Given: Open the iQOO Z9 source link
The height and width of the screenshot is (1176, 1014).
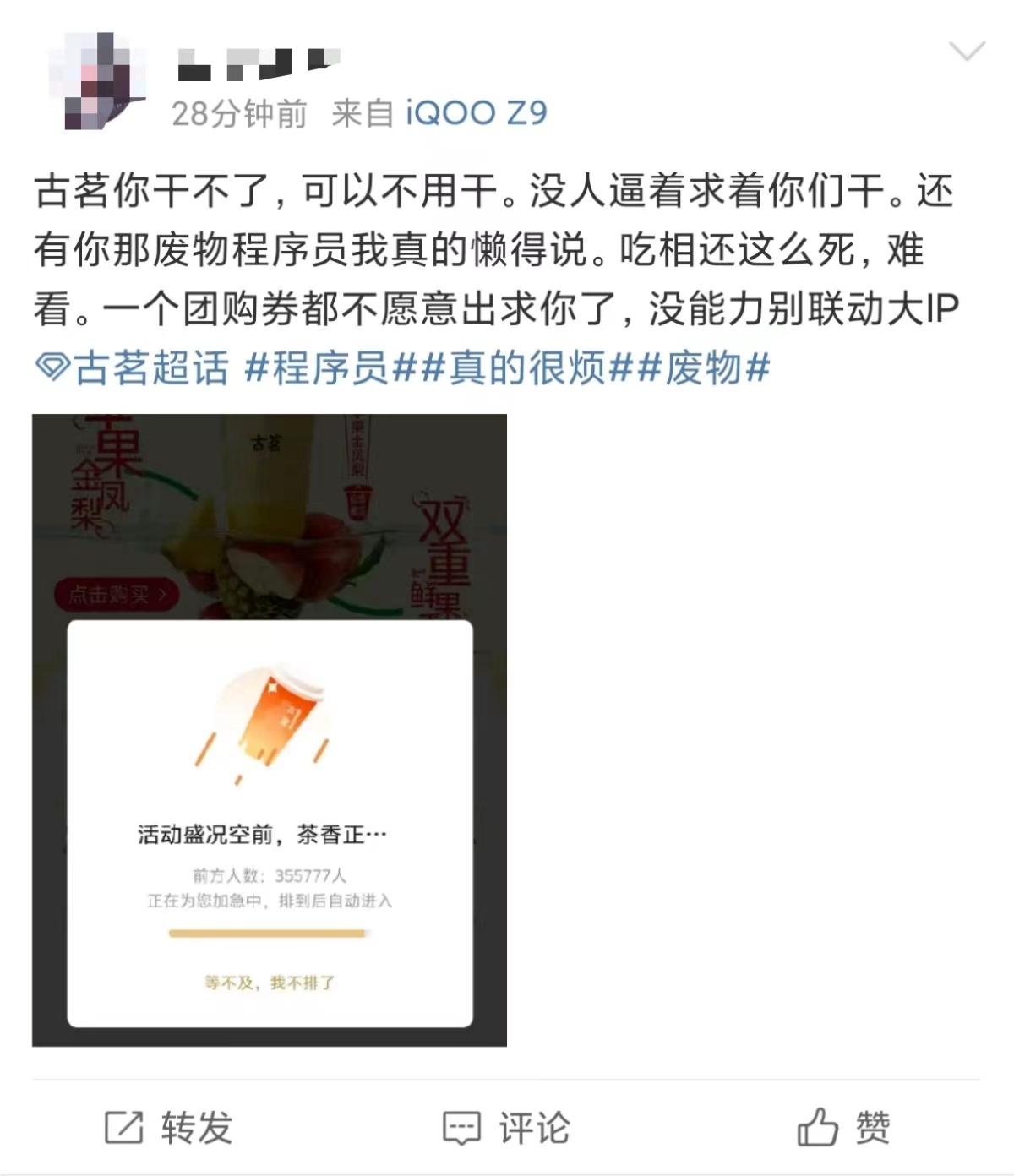Looking at the screenshot, I should point(477,112).
